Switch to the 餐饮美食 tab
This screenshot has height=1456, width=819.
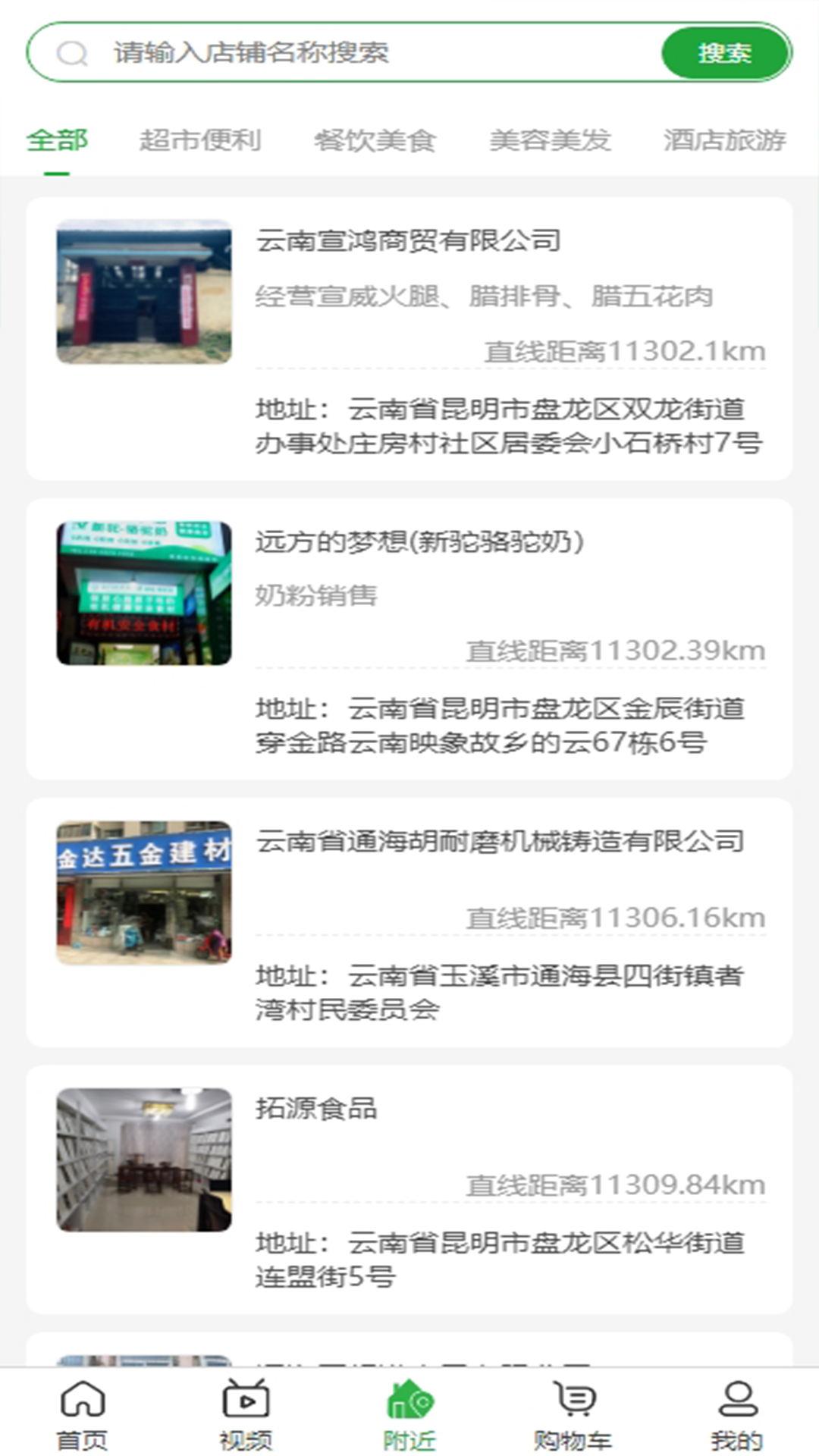pos(375,140)
